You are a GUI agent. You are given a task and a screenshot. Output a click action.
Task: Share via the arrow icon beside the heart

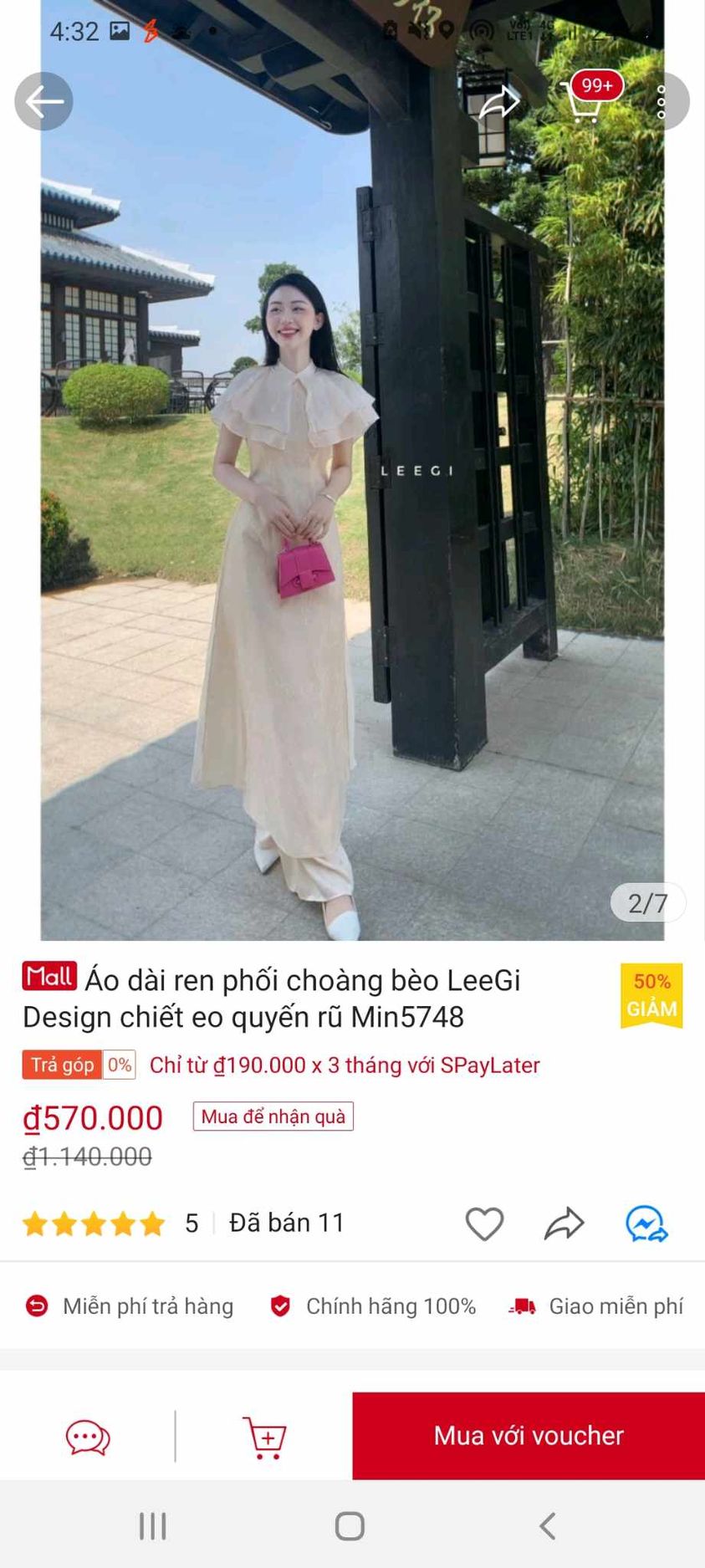coord(565,1224)
